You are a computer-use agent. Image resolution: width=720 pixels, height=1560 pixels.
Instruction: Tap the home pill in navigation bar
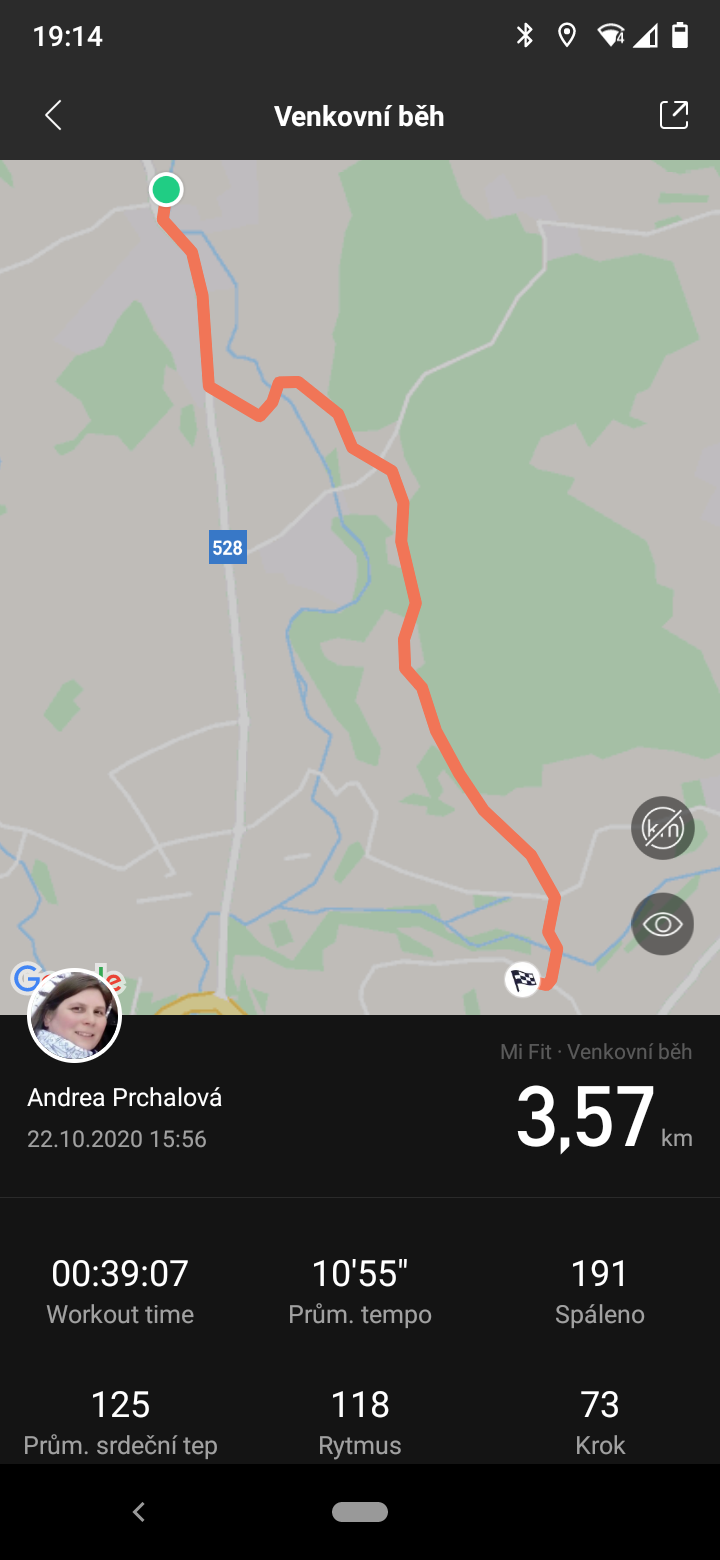click(360, 1512)
